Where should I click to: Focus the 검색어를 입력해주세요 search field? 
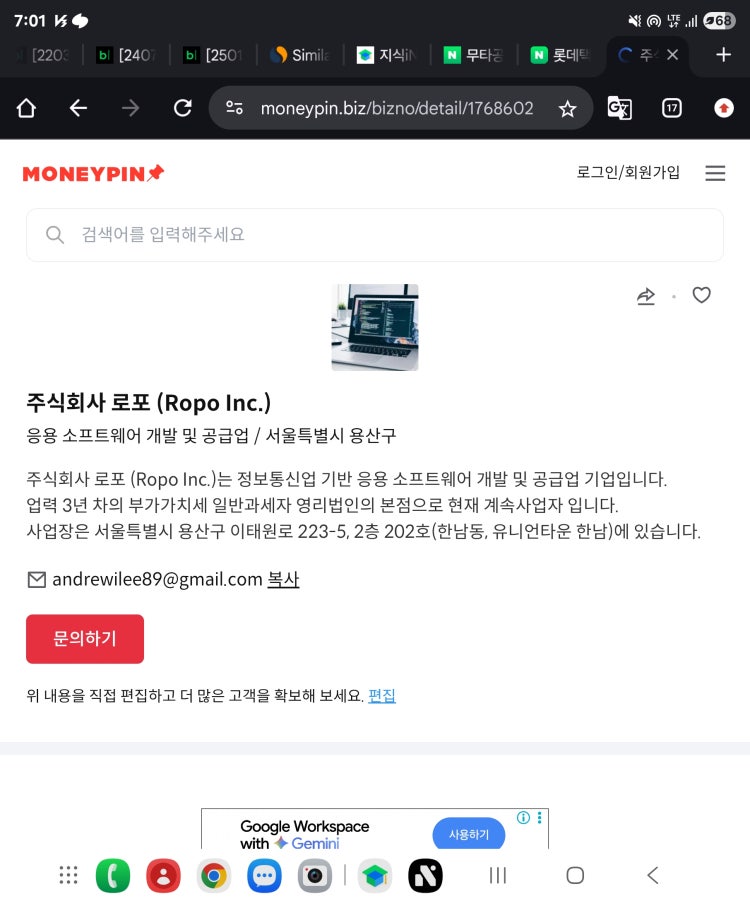(375, 235)
